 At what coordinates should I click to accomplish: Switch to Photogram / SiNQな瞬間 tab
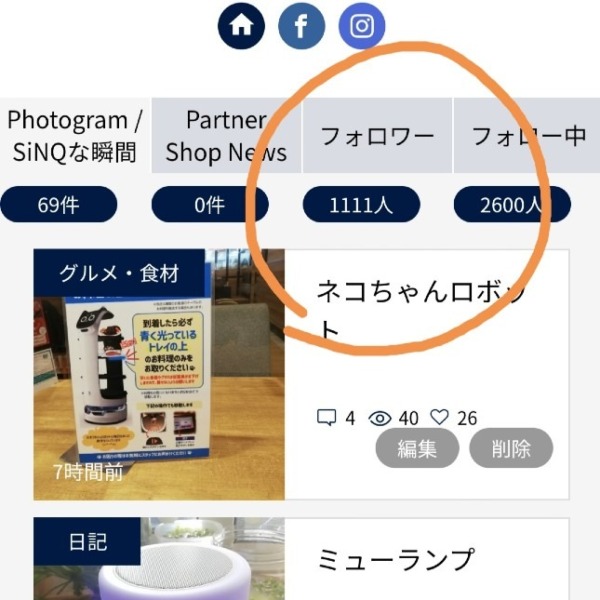pos(75,137)
